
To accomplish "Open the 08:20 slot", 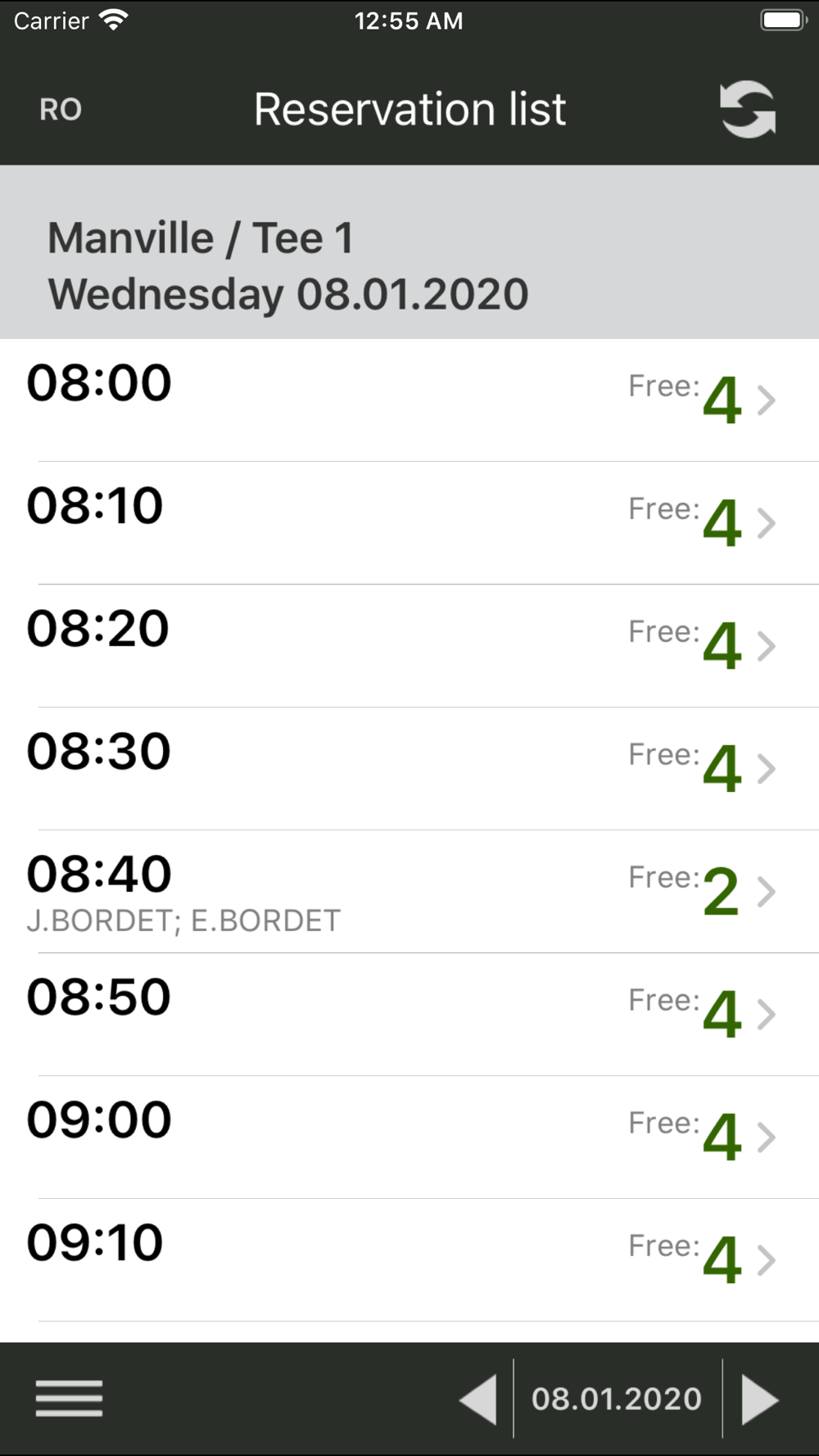I will point(409,646).
